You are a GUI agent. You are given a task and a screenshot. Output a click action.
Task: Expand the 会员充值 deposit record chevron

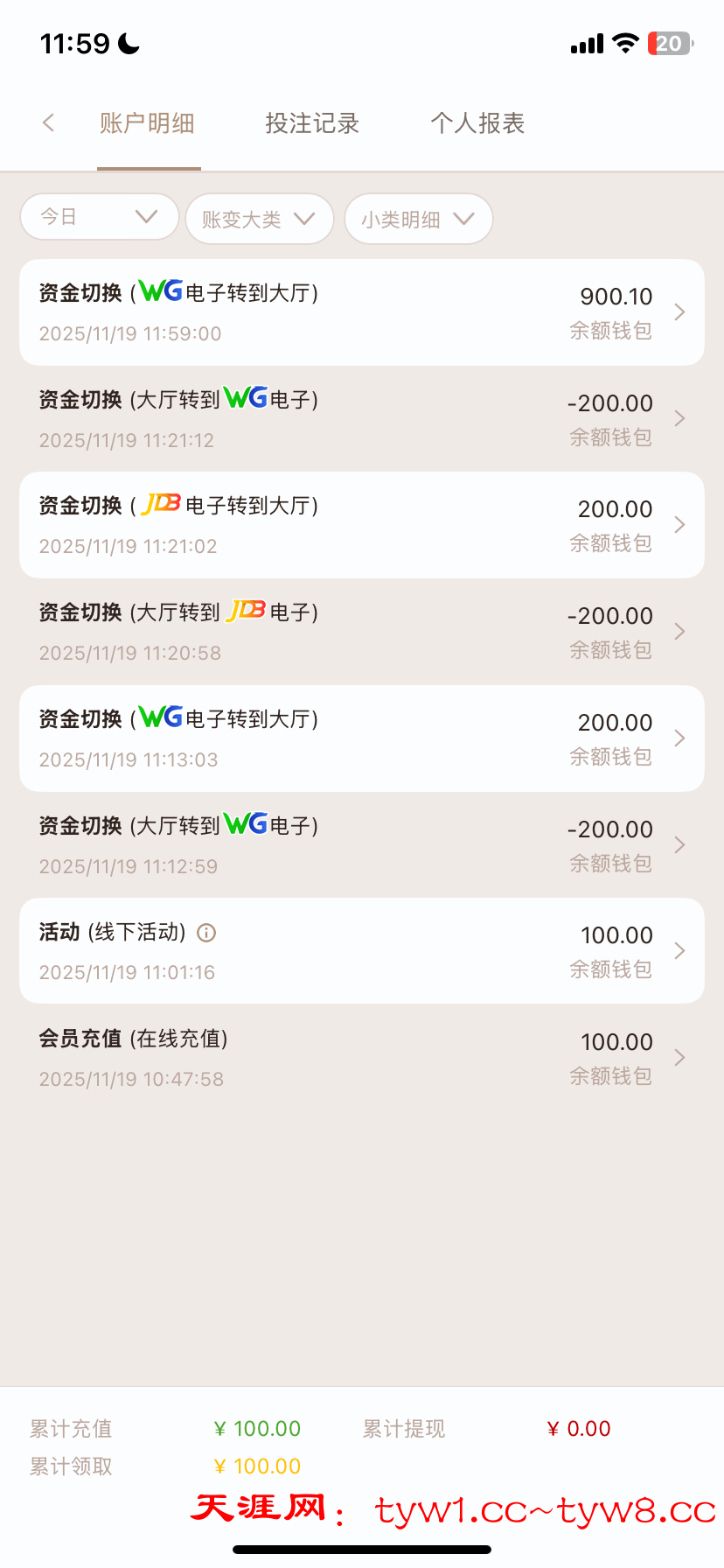[x=679, y=1058]
